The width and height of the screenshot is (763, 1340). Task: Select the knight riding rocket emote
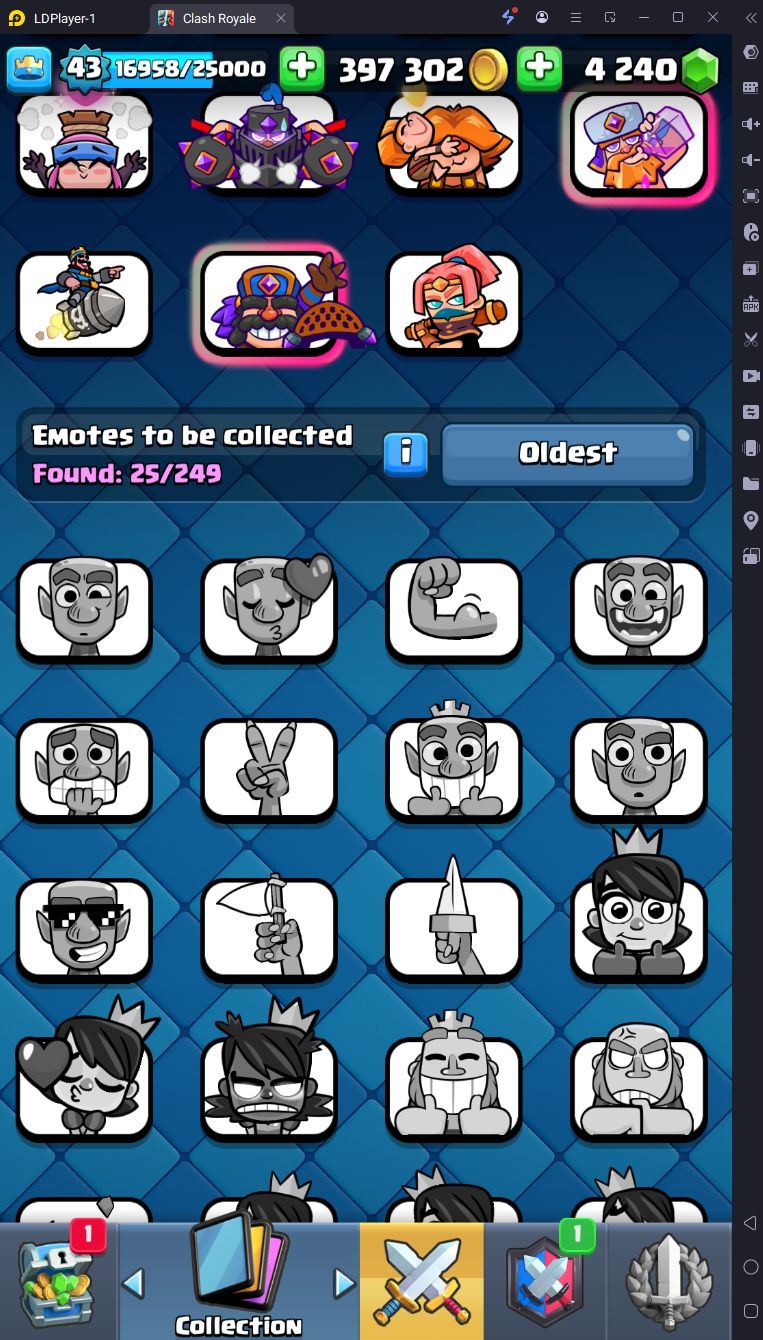(84, 302)
